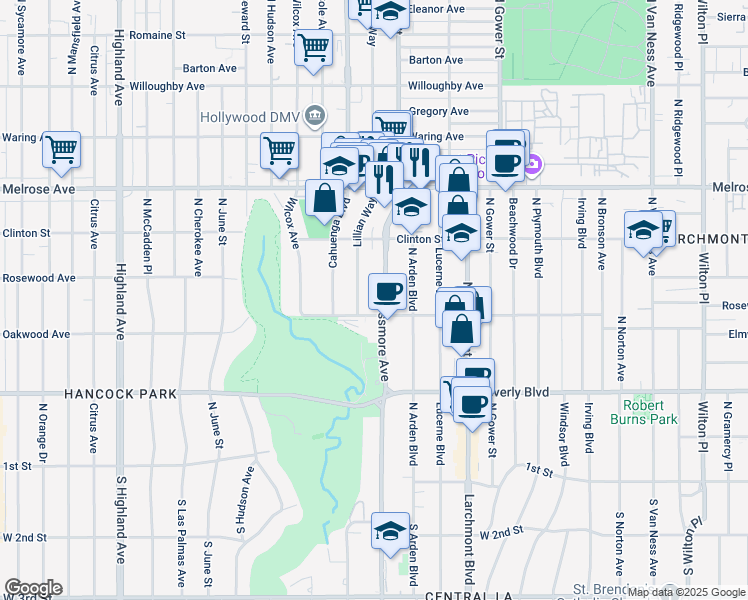Tap the school marker near W 2nd St
The height and width of the screenshot is (600, 748).
390,530
